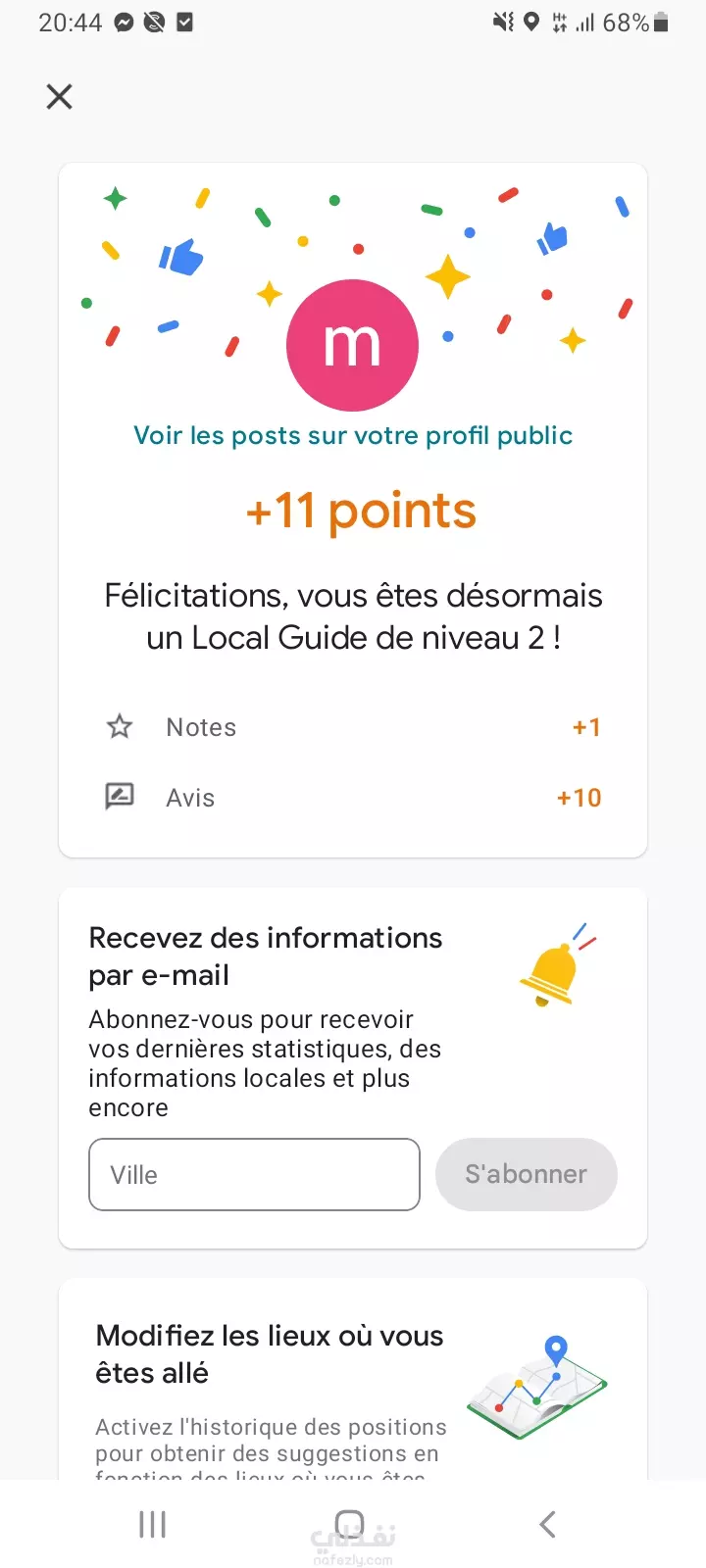Tap the S'abonner button
Screen dimensions: 706x1568
click(x=527, y=1174)
